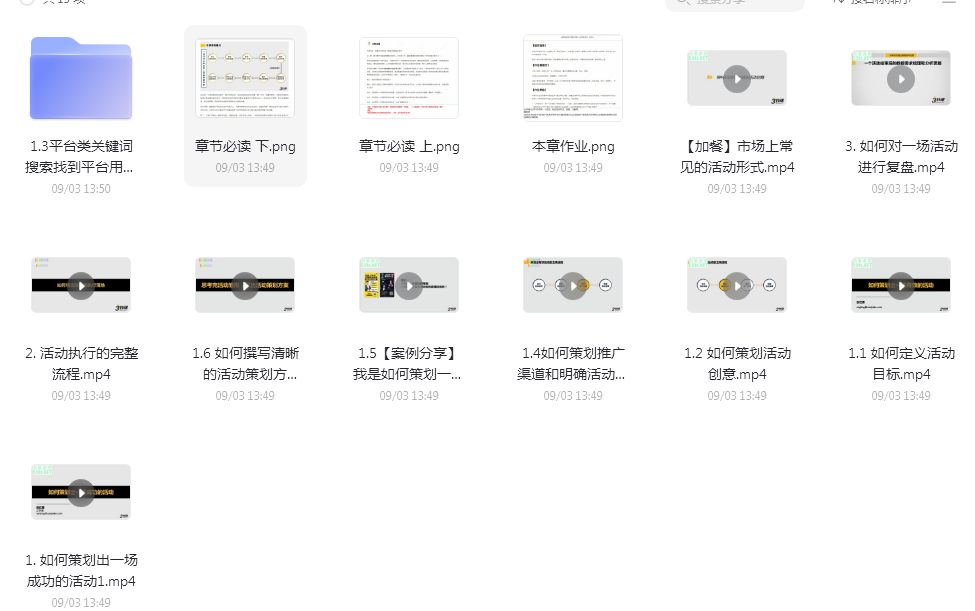Open video 1.6 如何撰写清晰的活动策划方案

[x=245, y=286]
